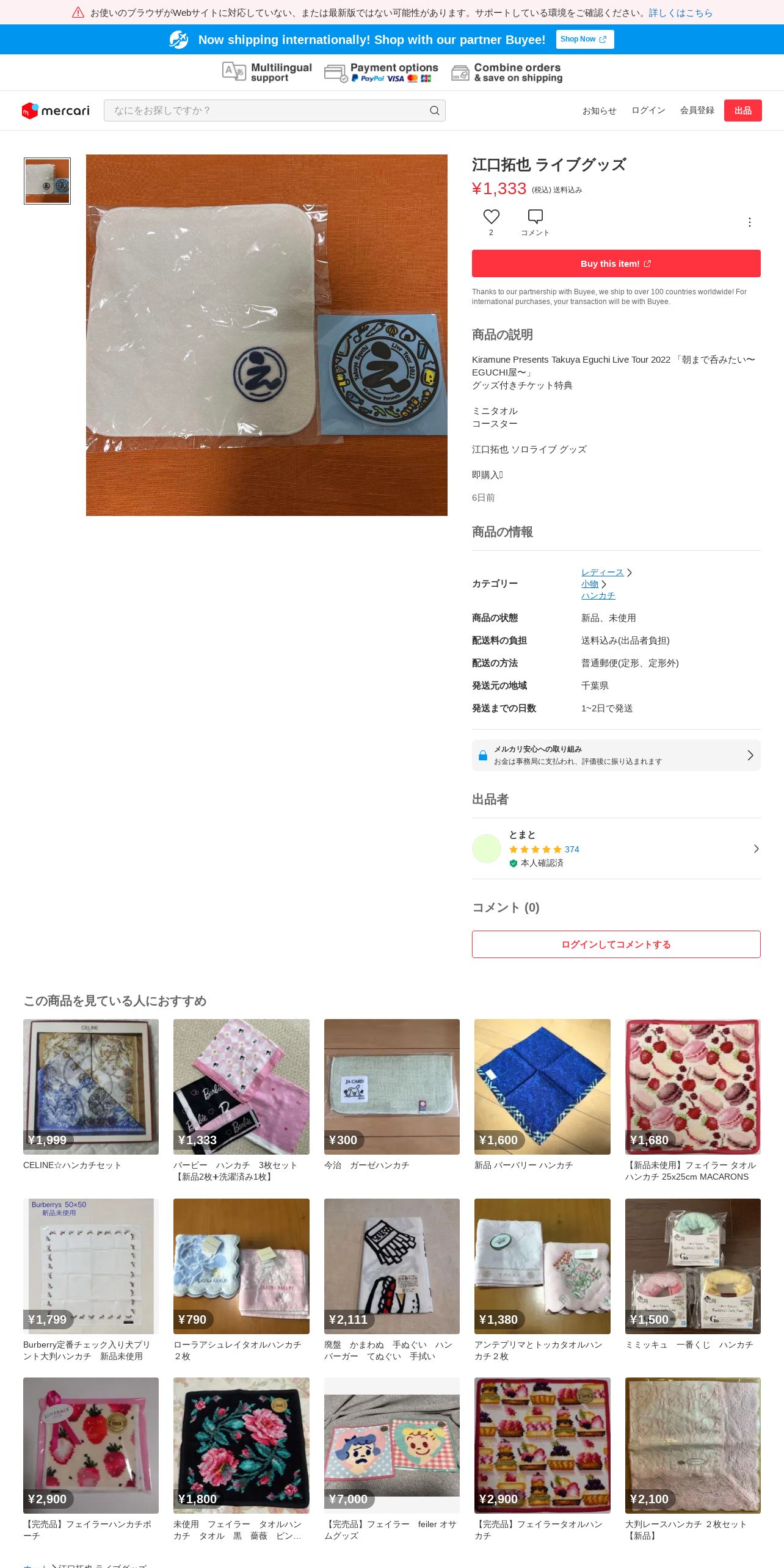Open the ハンカチ category link
Image resolution: width=784 pixels, height=1568 pixels.
pyautogui.click(x=598, y=595)
